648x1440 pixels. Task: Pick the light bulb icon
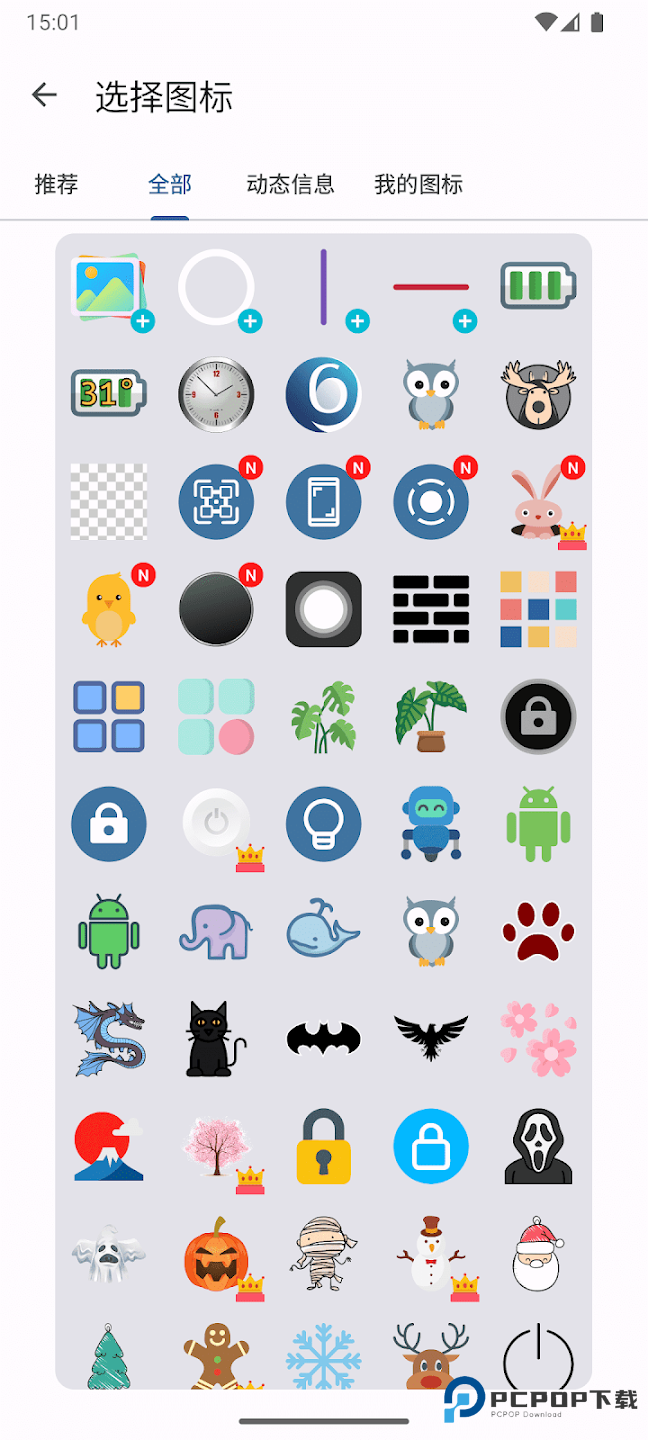click(x=323, y=824)
